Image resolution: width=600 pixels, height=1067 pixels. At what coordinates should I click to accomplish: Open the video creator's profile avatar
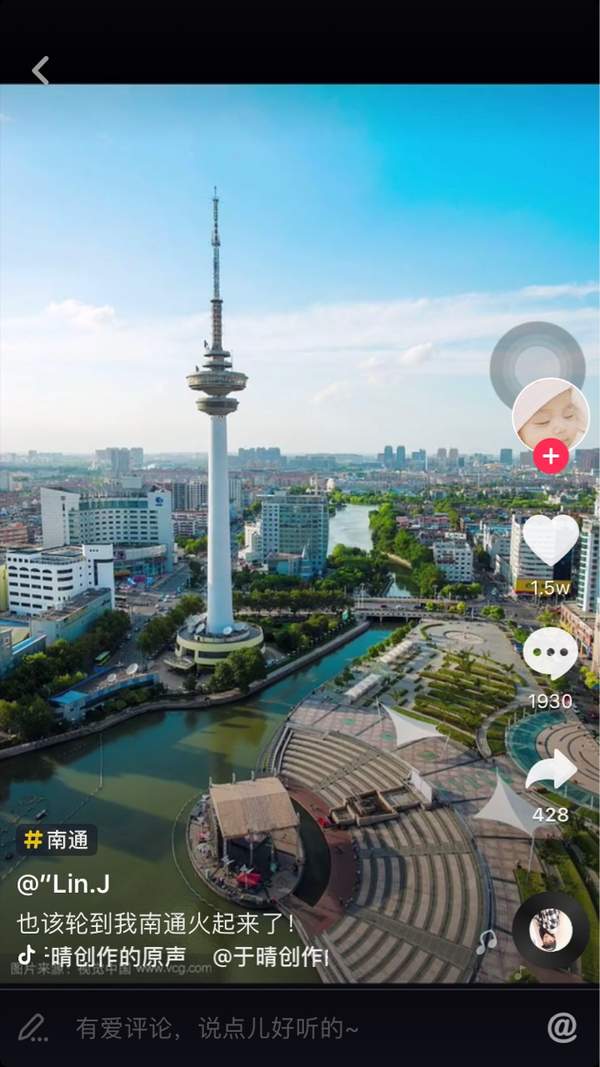tap(550, 413)
